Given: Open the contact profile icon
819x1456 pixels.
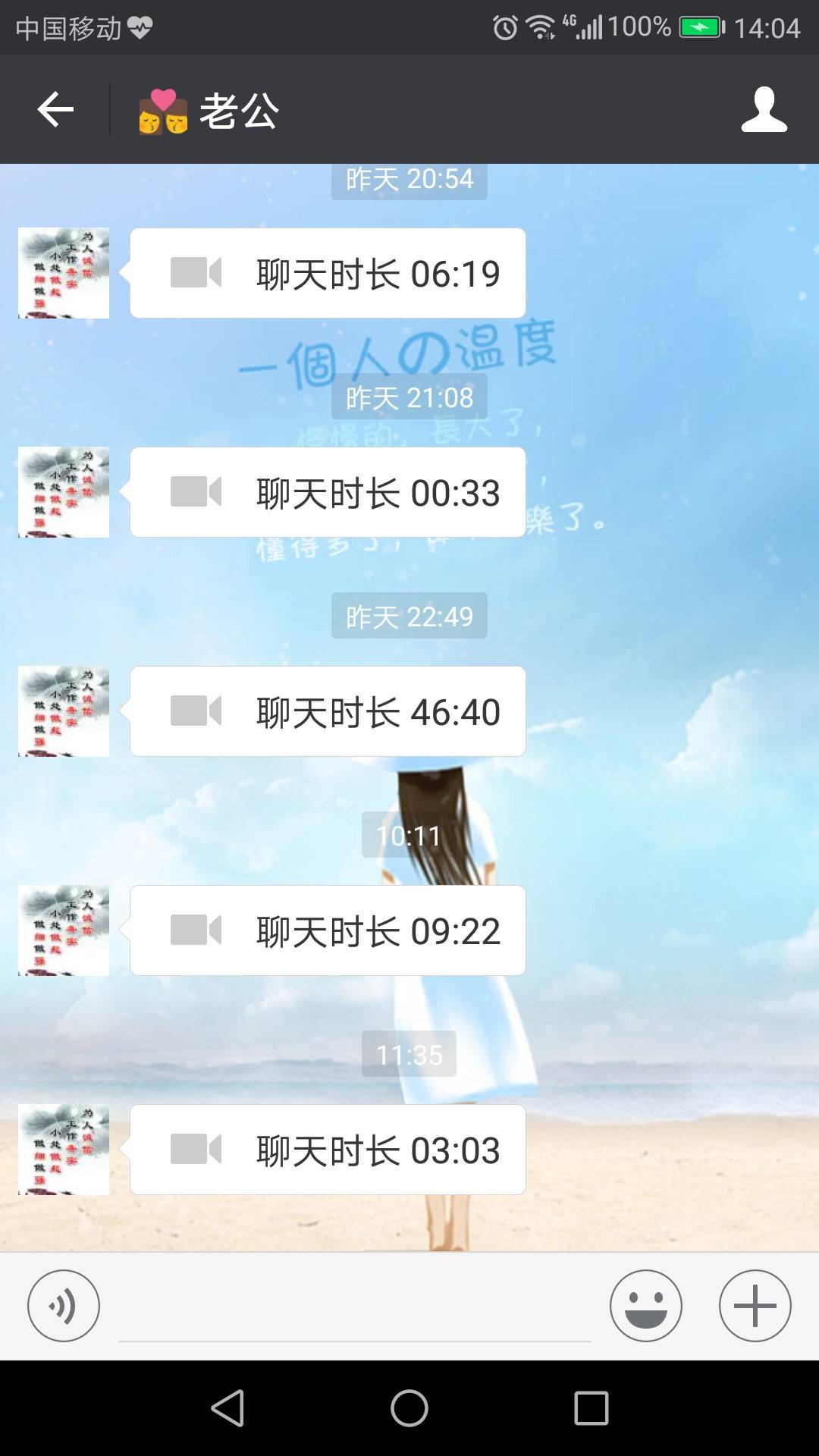Looking at the screenshot, I should coord(764,110).
